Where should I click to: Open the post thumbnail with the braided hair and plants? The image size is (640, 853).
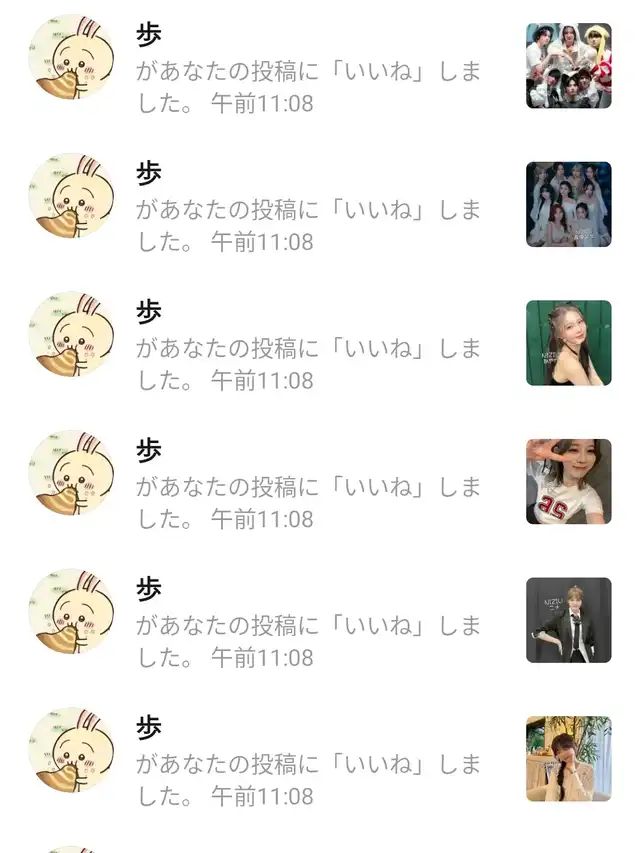568,758
